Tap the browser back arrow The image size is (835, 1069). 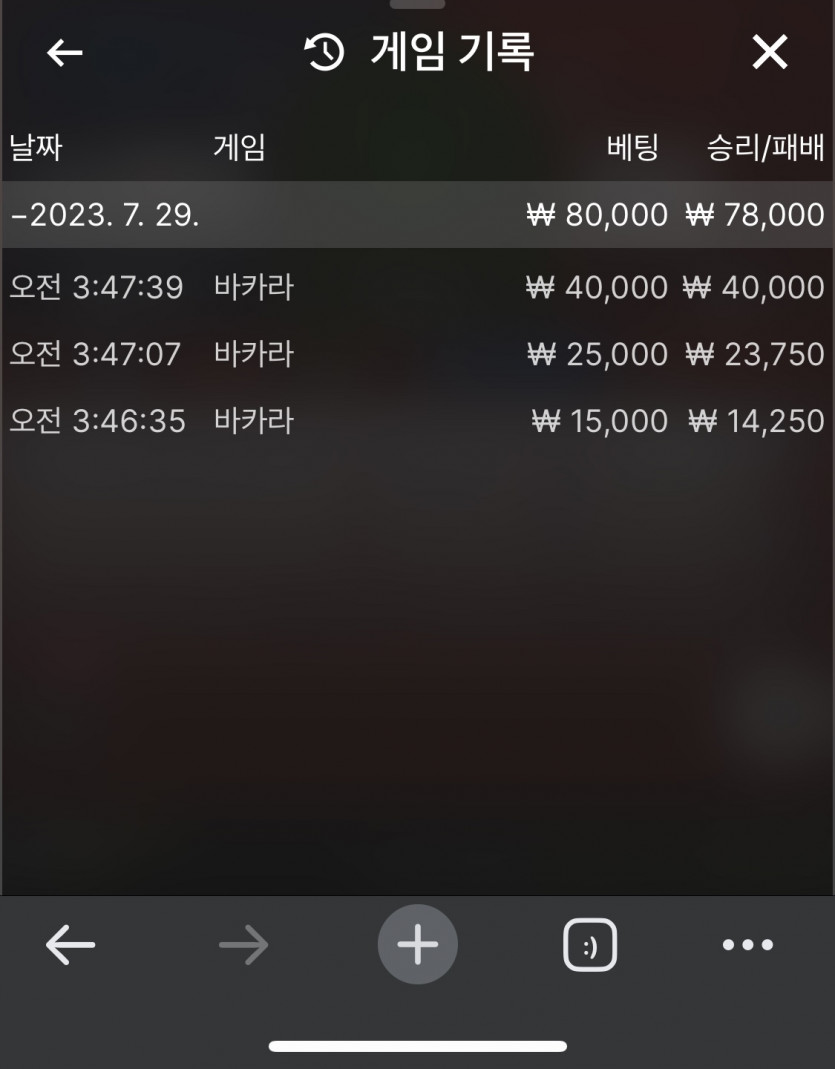(x=70, y=944)
